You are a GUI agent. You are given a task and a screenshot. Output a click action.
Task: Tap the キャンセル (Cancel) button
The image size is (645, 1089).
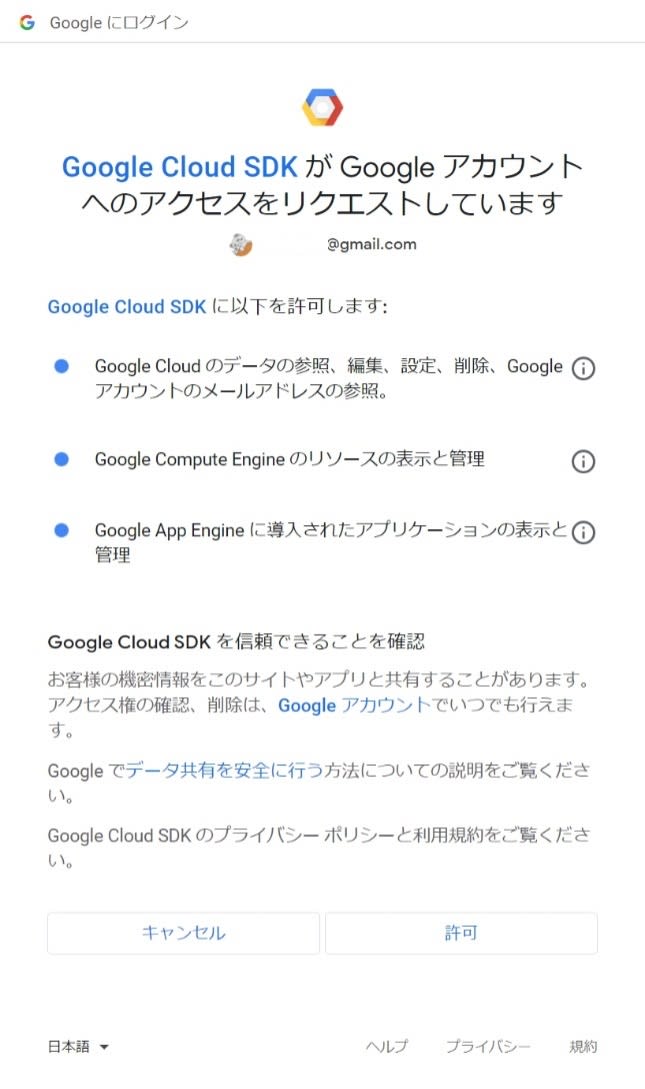pyautogui.click(x=183, y=933)
